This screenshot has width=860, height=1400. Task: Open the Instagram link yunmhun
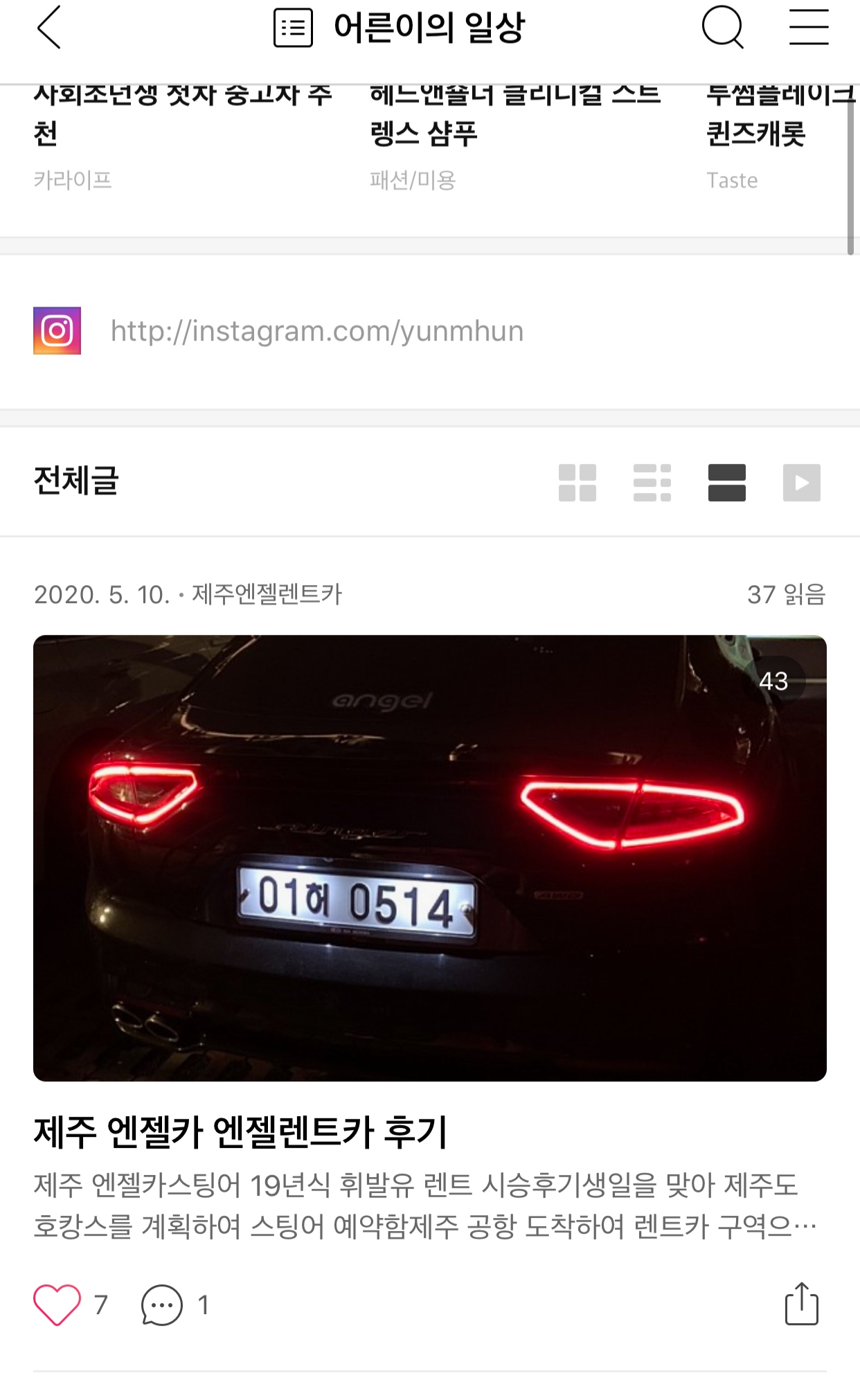click(316, 331)
